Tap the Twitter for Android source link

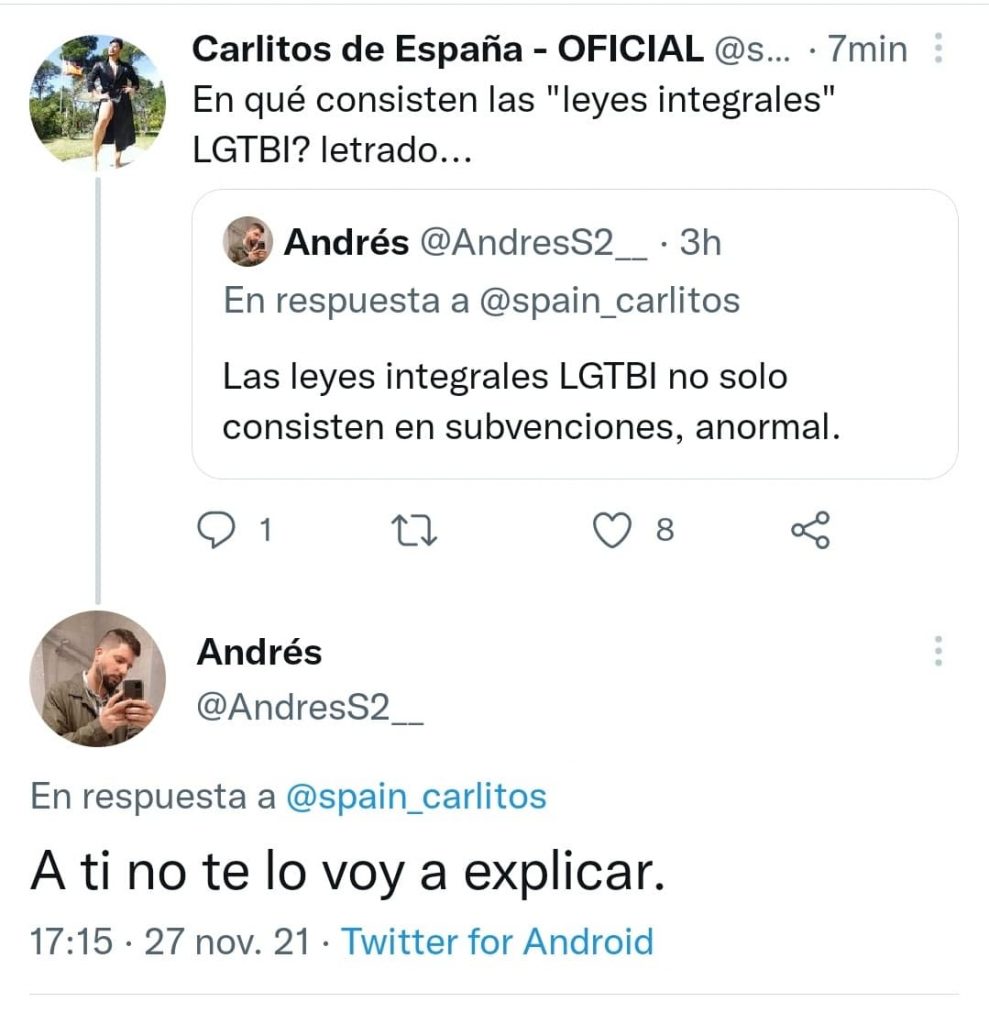(498, 942)
